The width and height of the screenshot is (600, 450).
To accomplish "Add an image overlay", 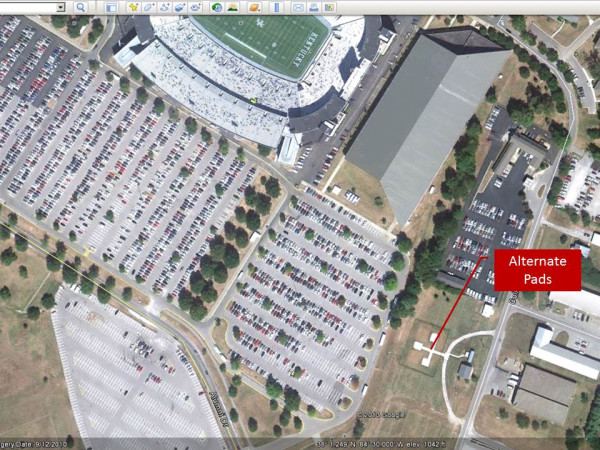I will point(178,7).
